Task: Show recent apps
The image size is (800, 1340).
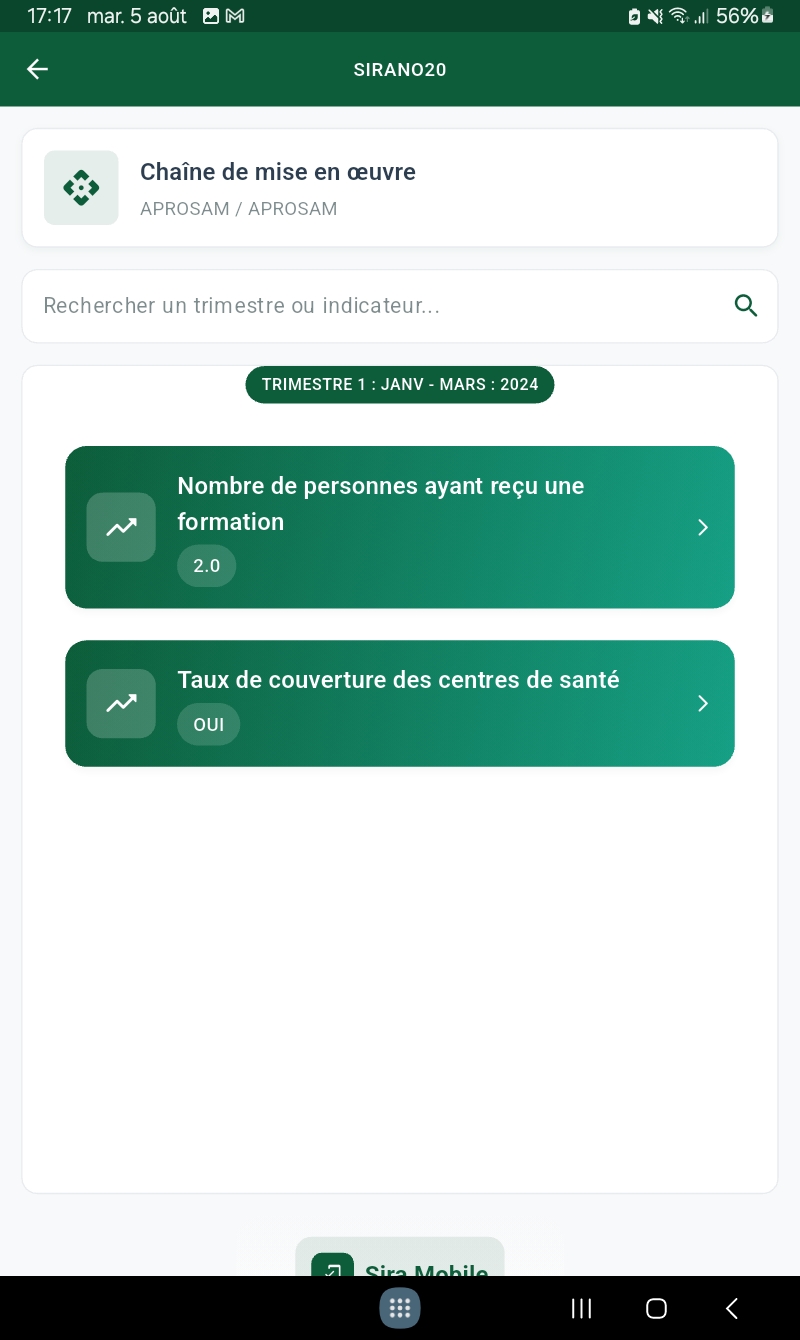Action: pyautogui.click(x=581, y=1308)
